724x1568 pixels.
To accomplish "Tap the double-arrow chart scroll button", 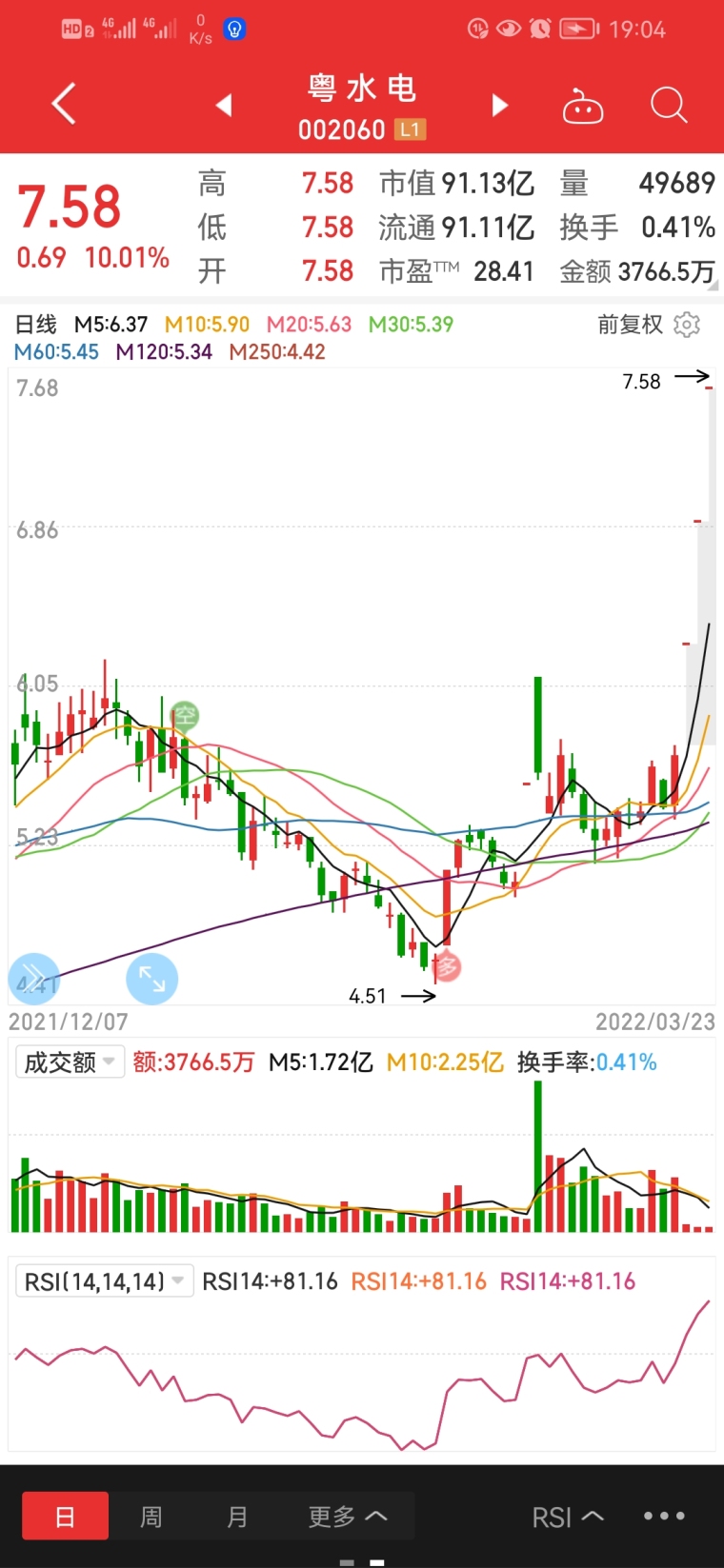I will [x=33, y=978].
